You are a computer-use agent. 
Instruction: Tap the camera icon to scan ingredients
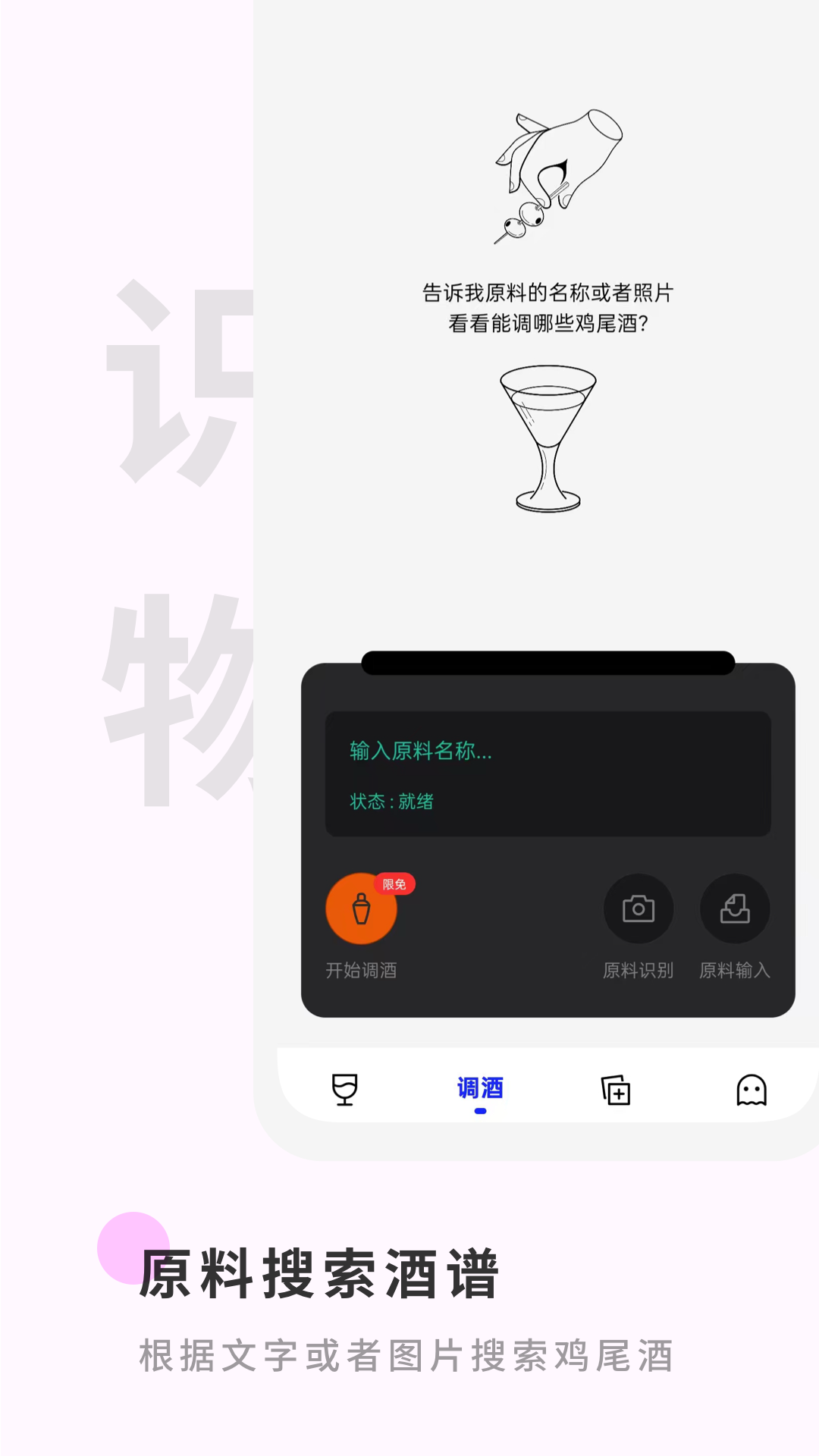[638, 909]
